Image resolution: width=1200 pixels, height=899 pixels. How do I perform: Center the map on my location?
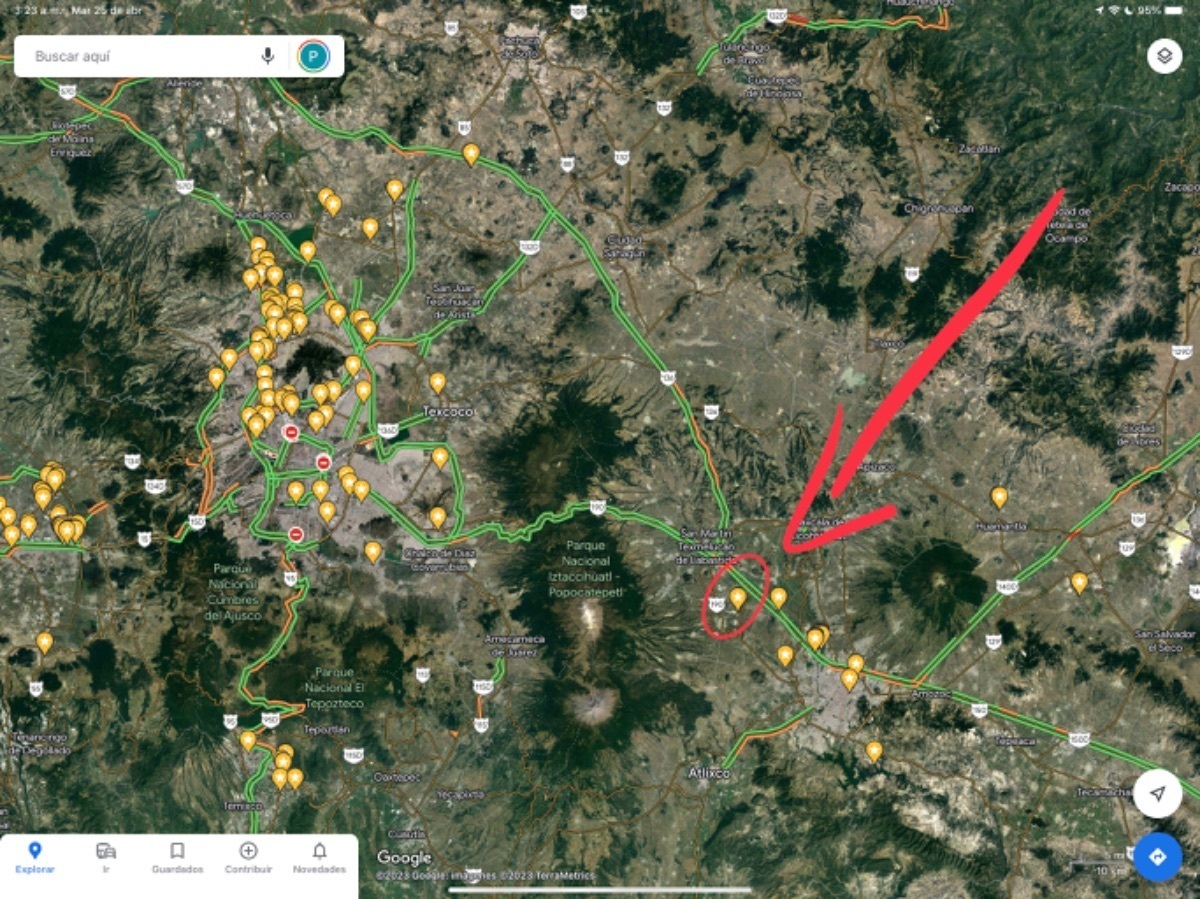pos(1158,794)
